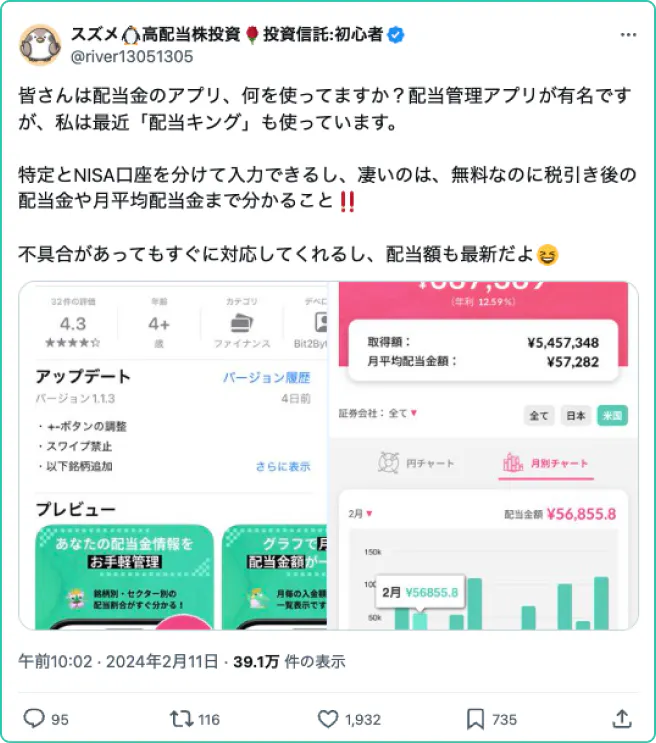Open the @river13051305 profile handle
656x743 pixels.
pyautogui.click(x=132, y=57)
